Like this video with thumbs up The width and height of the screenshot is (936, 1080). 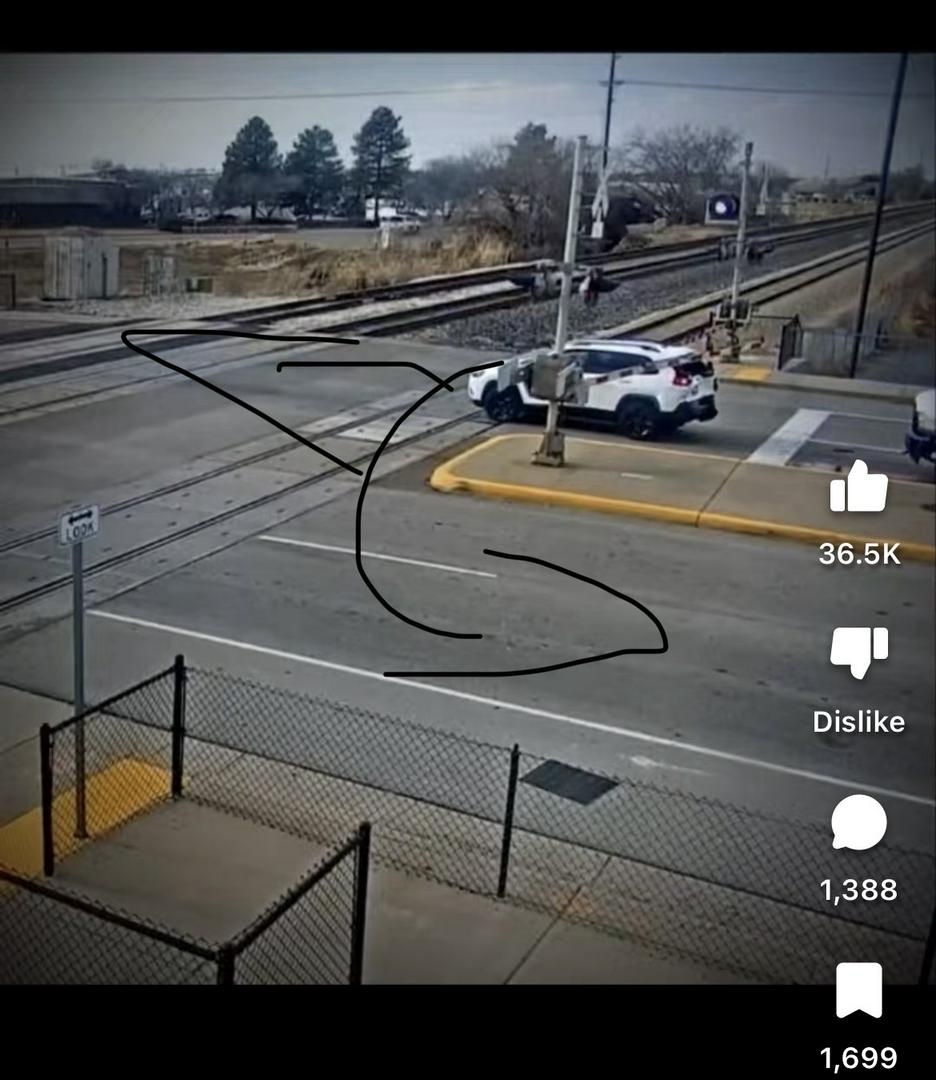(x=859, y=489)
